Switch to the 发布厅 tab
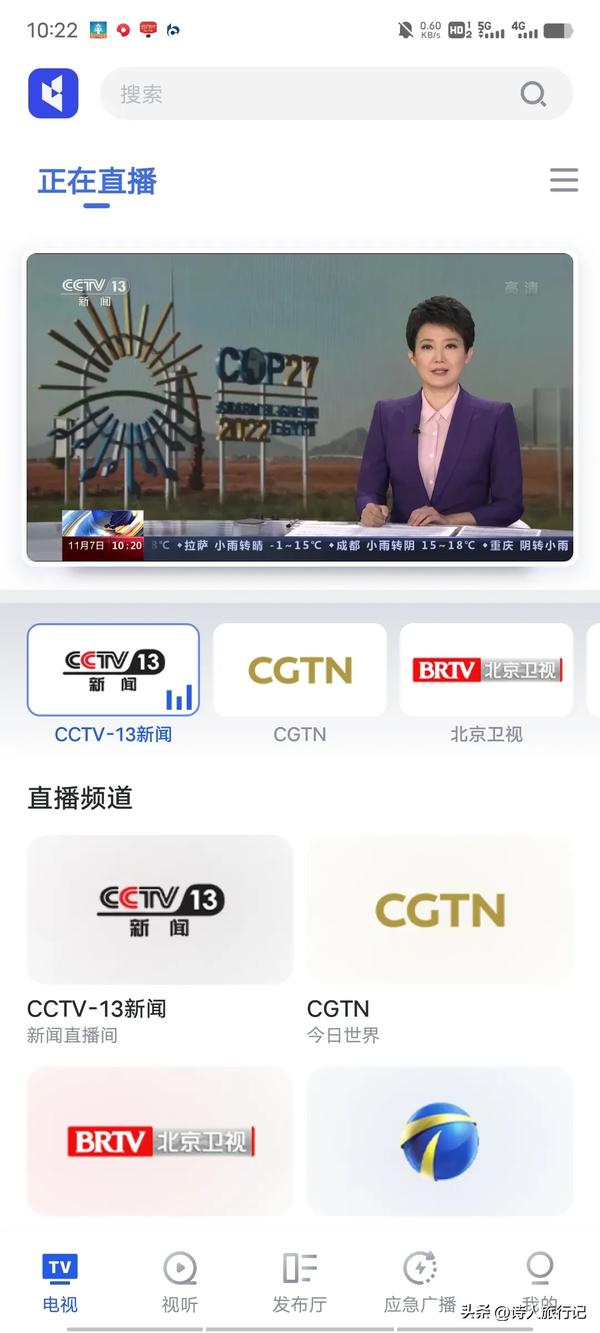The width and height of the screenshot is (600, 1333). coord(300,1283)
